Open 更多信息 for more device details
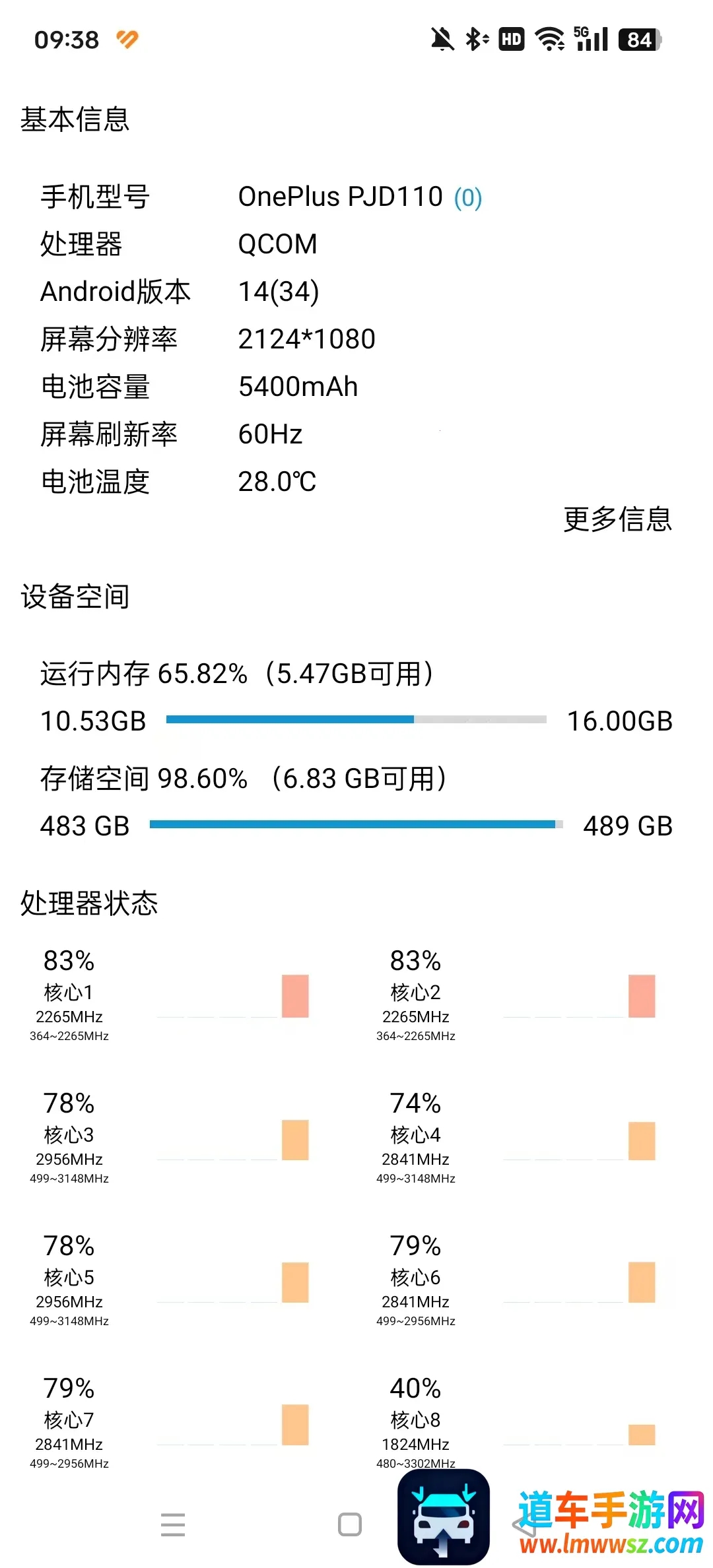Screen dimensions: 713x1568 click(617, 519)
